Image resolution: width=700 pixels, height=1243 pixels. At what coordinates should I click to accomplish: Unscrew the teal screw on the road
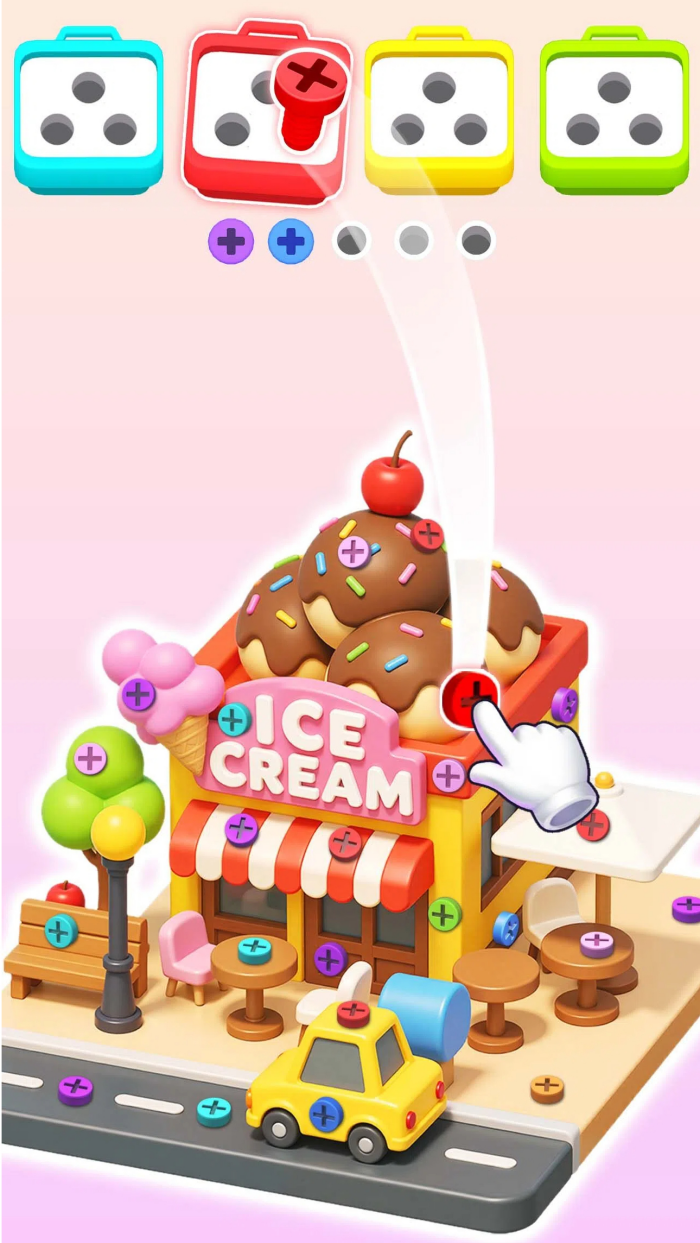pos(213,1110)
